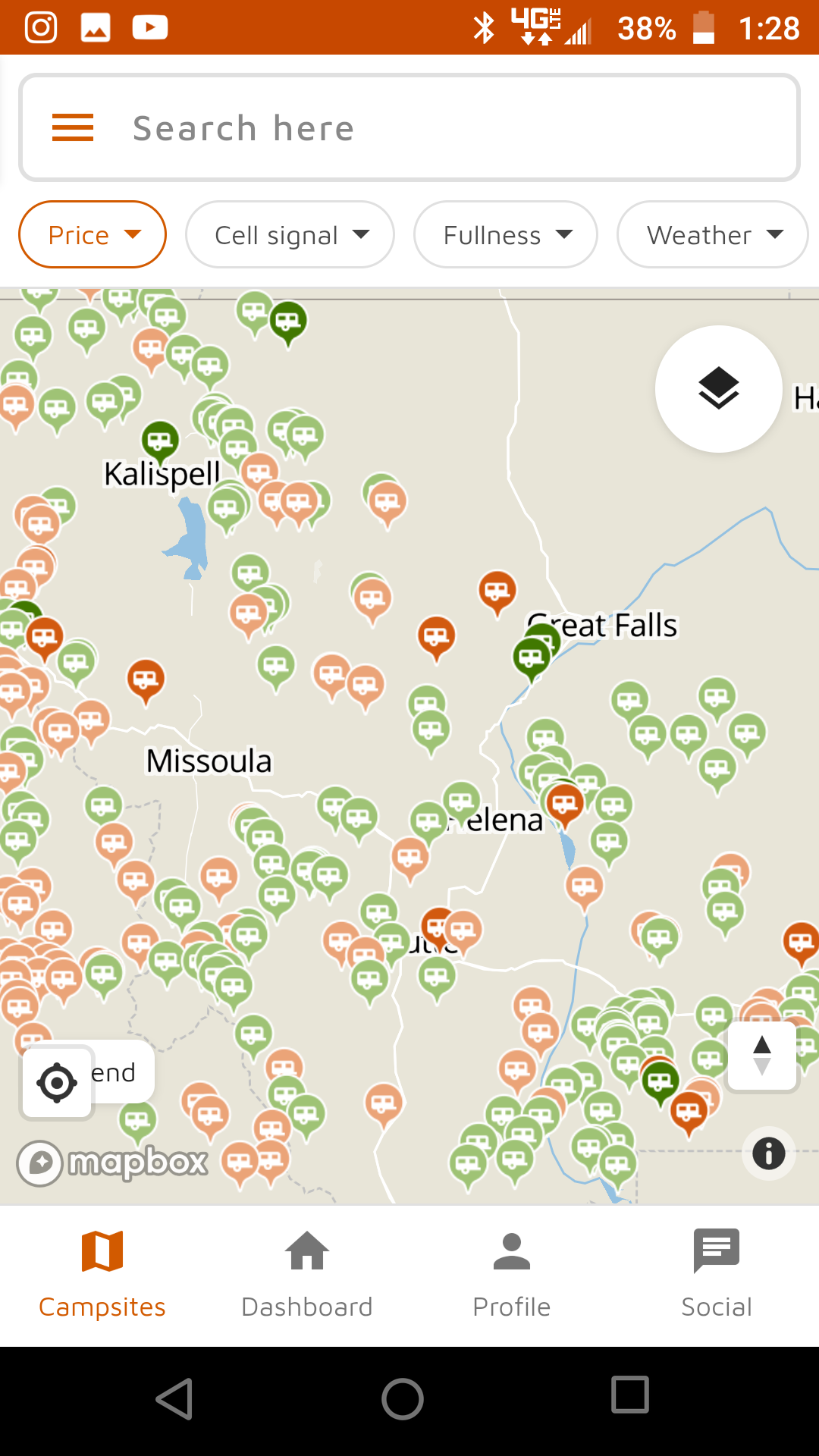The width and height of the screenshot is (819, 1456).
Task: Switch to the Profile tab
Action: pos(512,1274)
